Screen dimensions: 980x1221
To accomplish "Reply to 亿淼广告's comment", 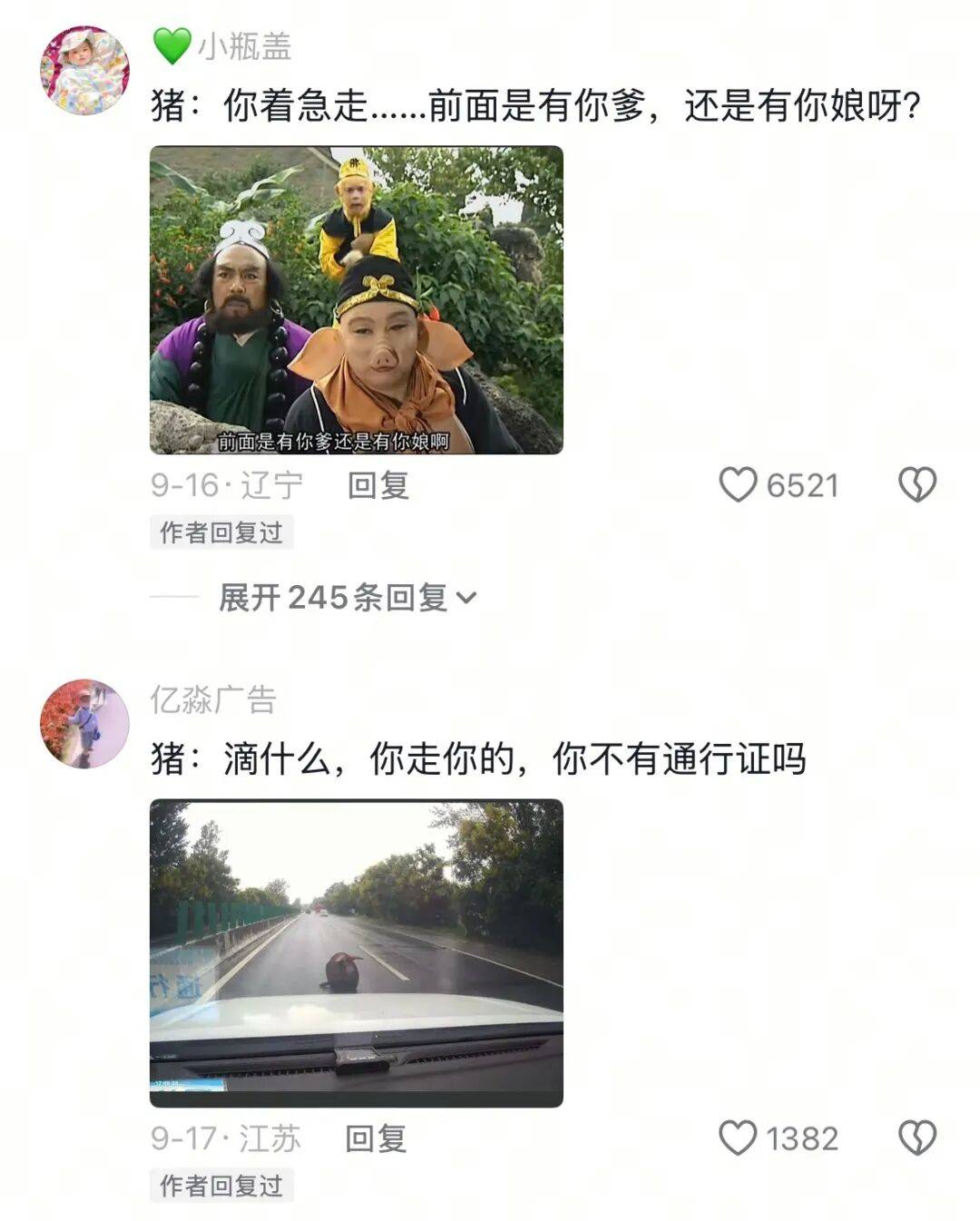I will click(376, 1138).
